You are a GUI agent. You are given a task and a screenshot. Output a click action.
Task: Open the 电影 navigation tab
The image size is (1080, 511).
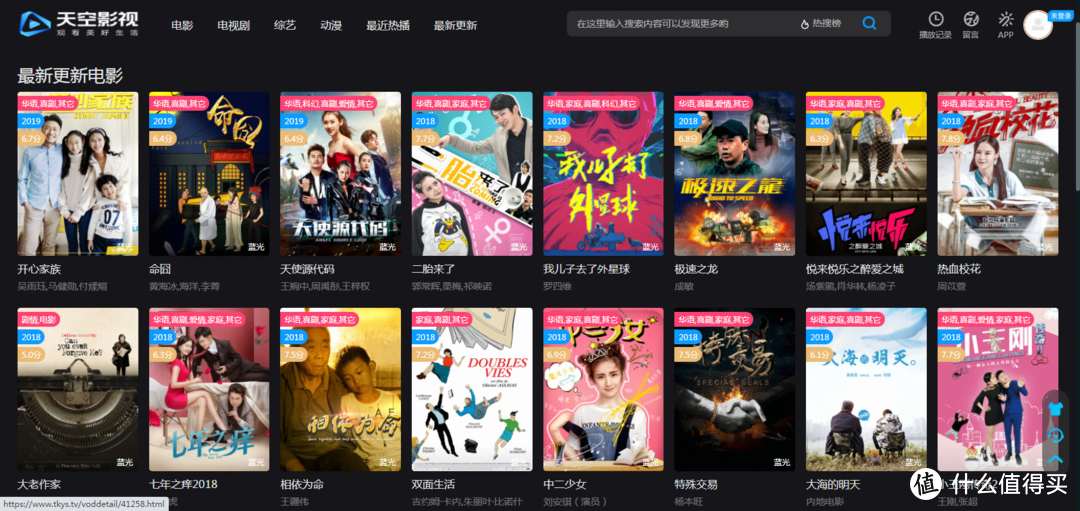[182, 25]
